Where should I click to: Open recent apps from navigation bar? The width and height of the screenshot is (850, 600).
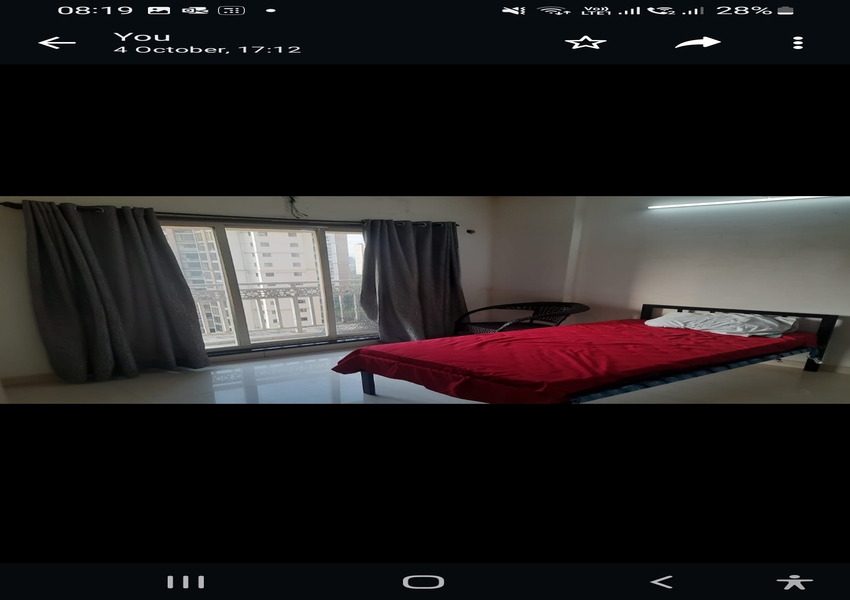[186, 581]
